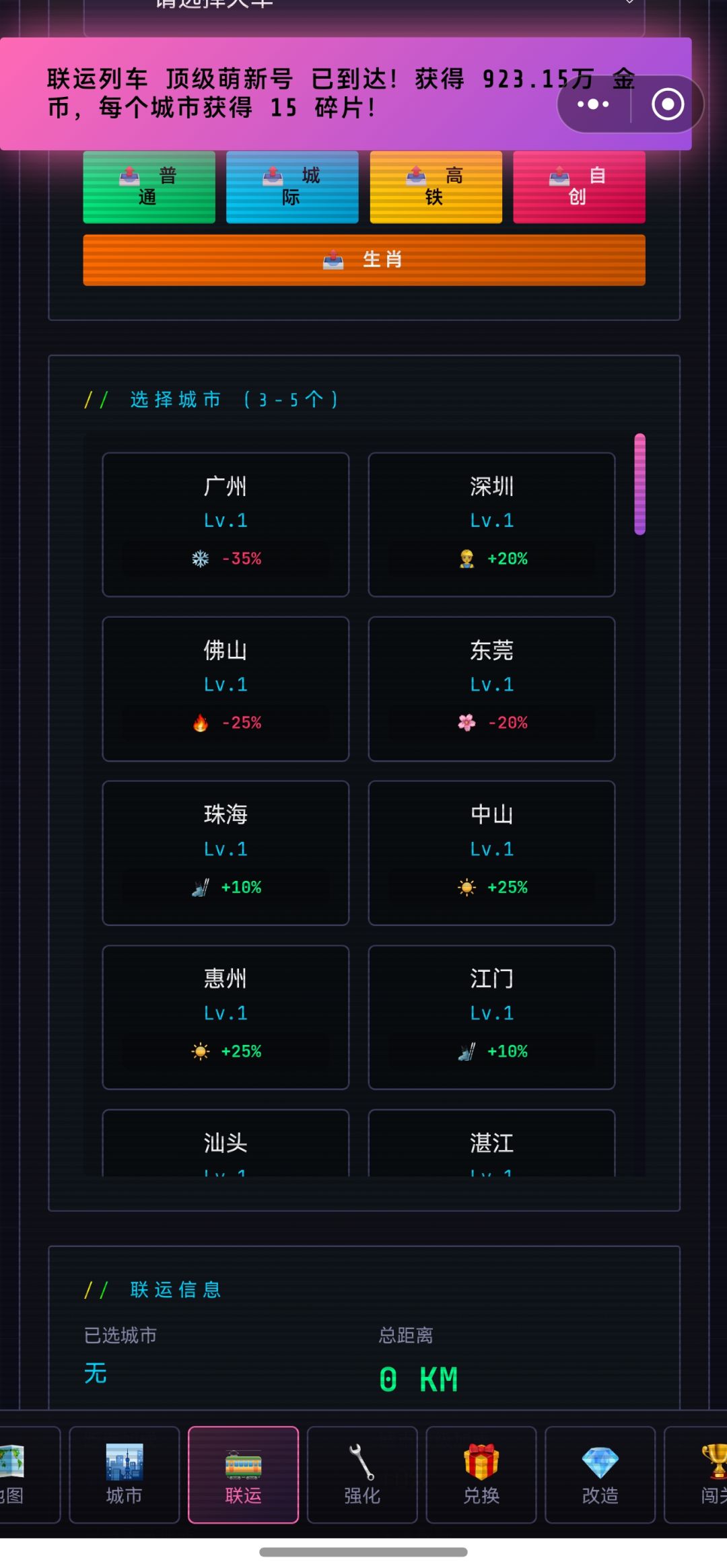
Task: Select the 深圳 city card
Action: pyautogui.click(x=491, y=525)
